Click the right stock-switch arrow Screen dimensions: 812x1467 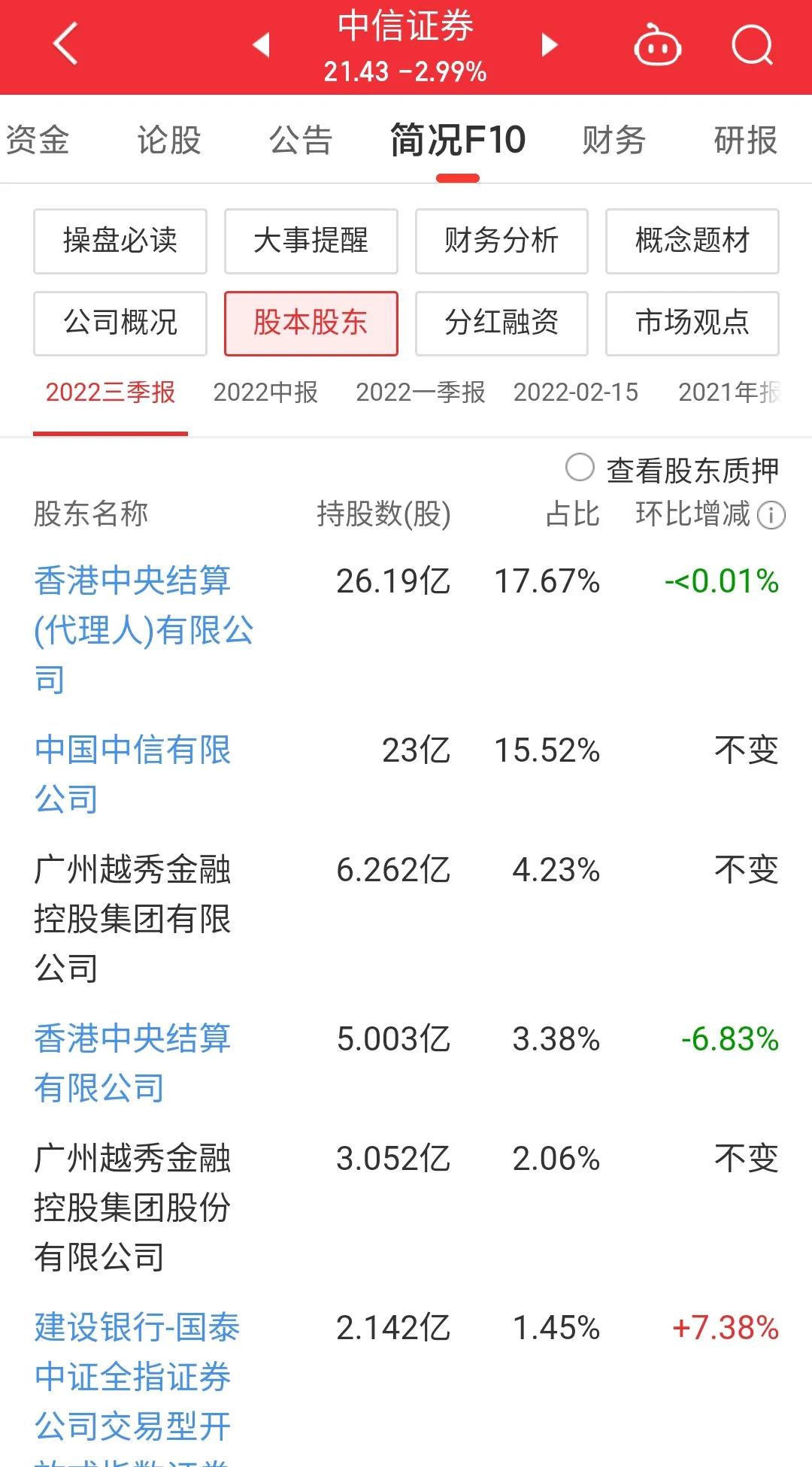[x=548, y=45]
